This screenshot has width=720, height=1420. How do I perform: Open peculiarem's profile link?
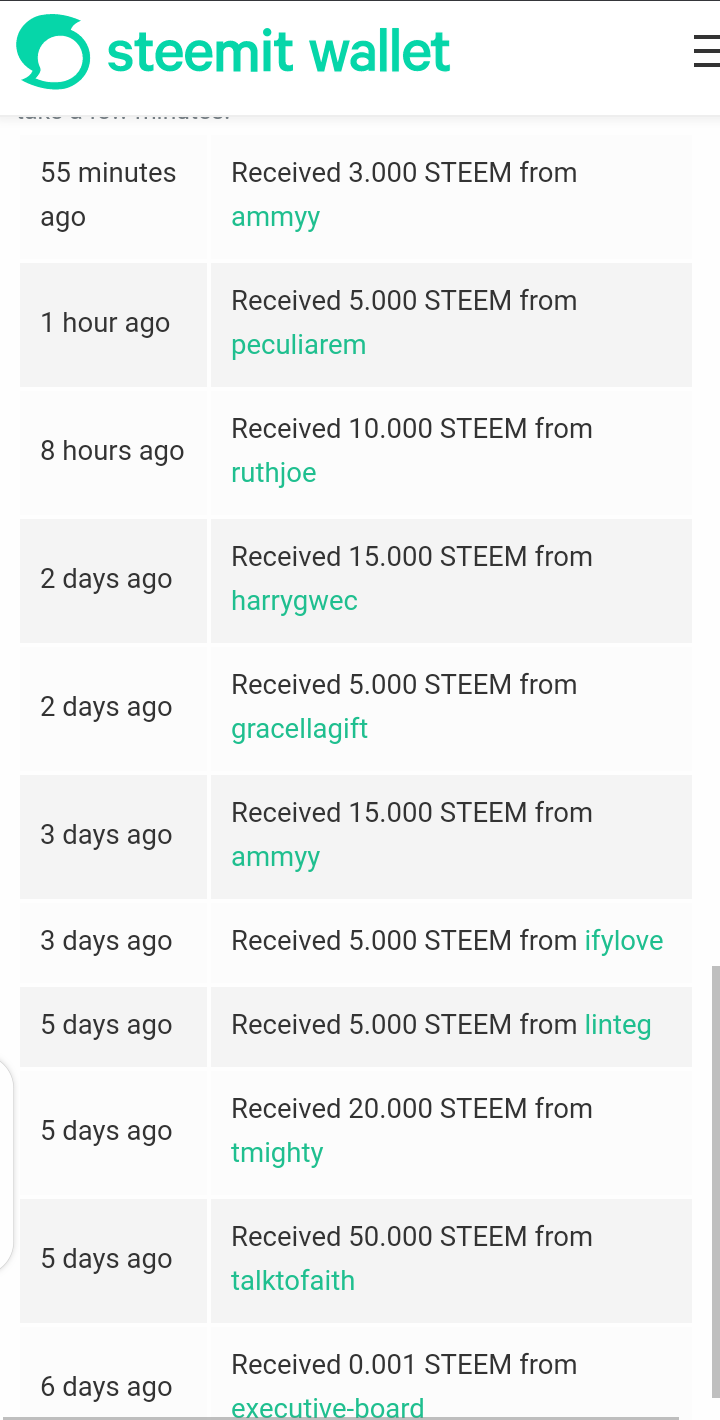[x=298, y=345]
